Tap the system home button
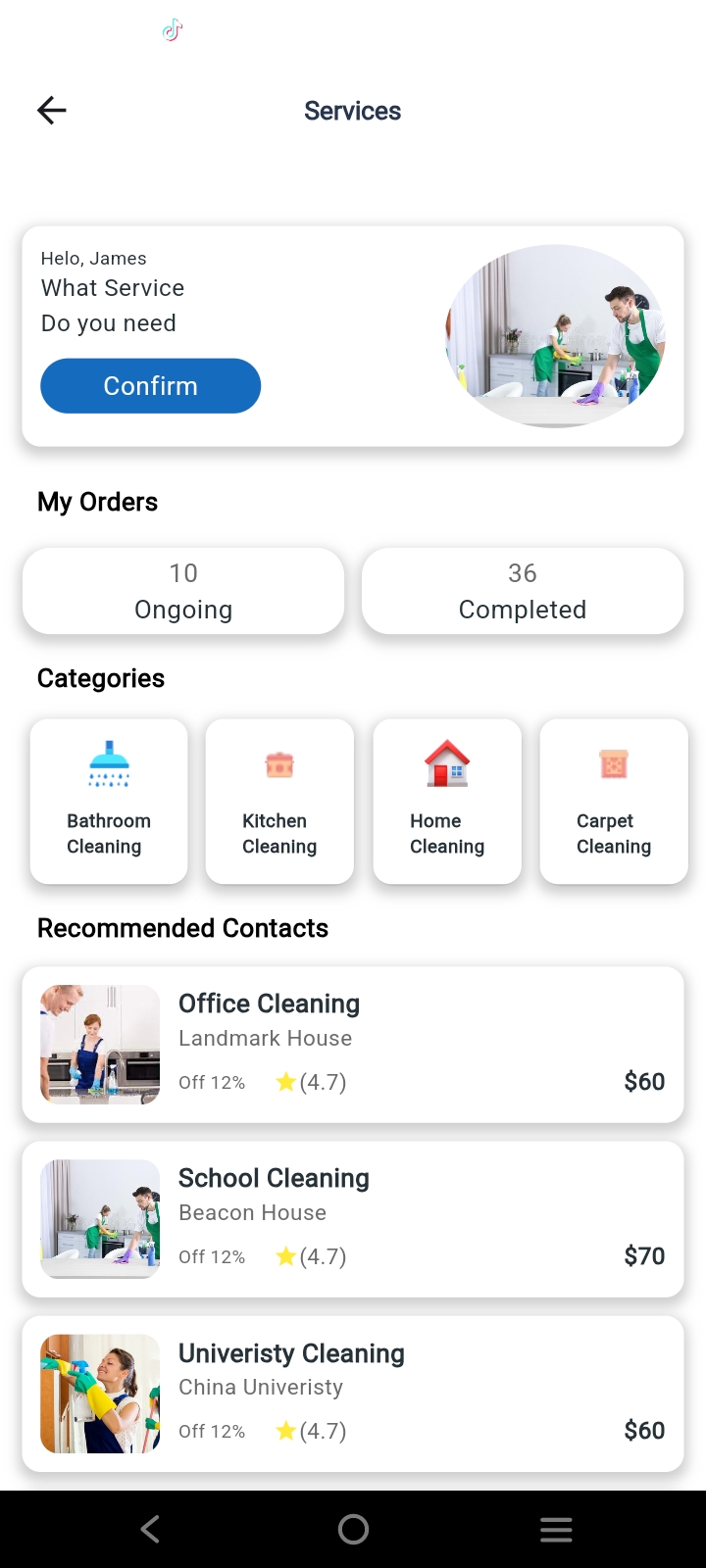Image resolution: width=706 pixels, height=1568 pixels. tap(353, 1529)
